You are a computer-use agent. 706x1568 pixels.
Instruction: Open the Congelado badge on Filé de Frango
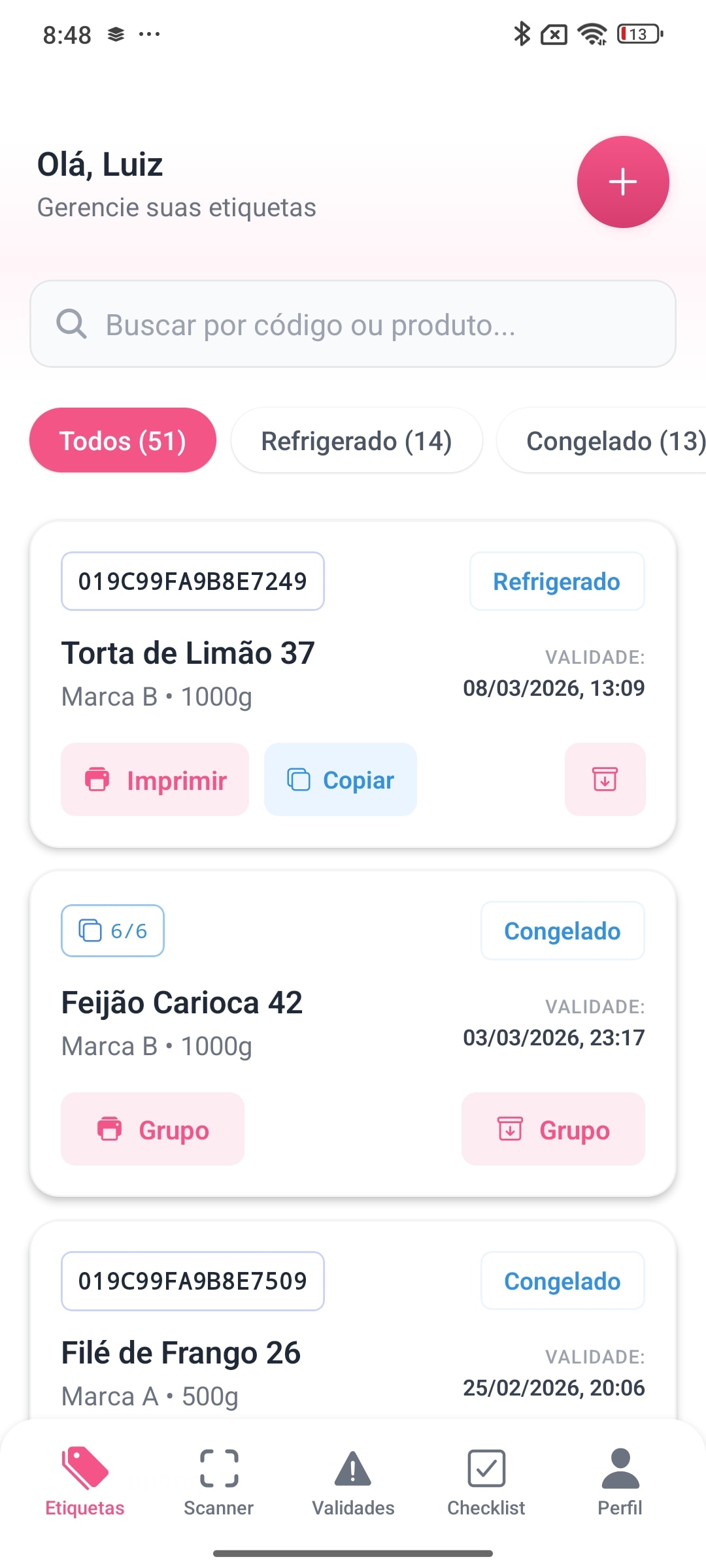(x=562, y=1281)
